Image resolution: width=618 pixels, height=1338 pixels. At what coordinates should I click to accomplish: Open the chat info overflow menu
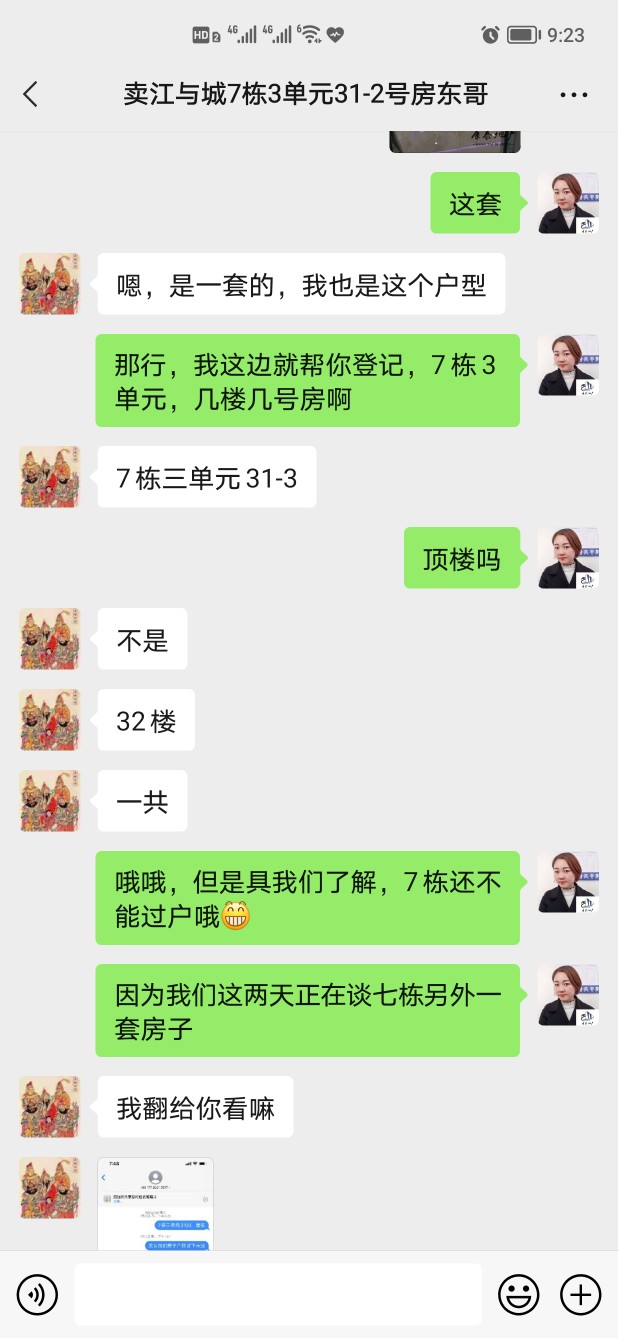tap(573, 95)
